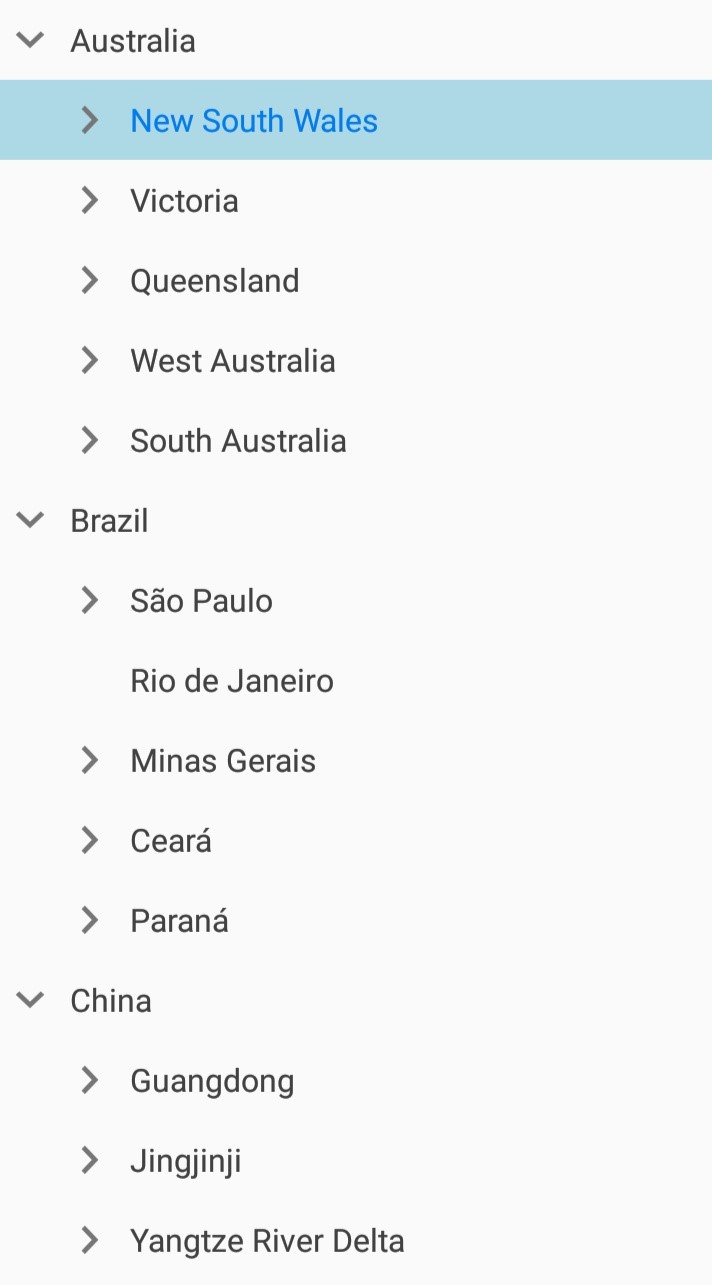Collapse the China node
The width and height of the screenshot is (712, 1285).
pyautogui.click(x=31, y=1001)
